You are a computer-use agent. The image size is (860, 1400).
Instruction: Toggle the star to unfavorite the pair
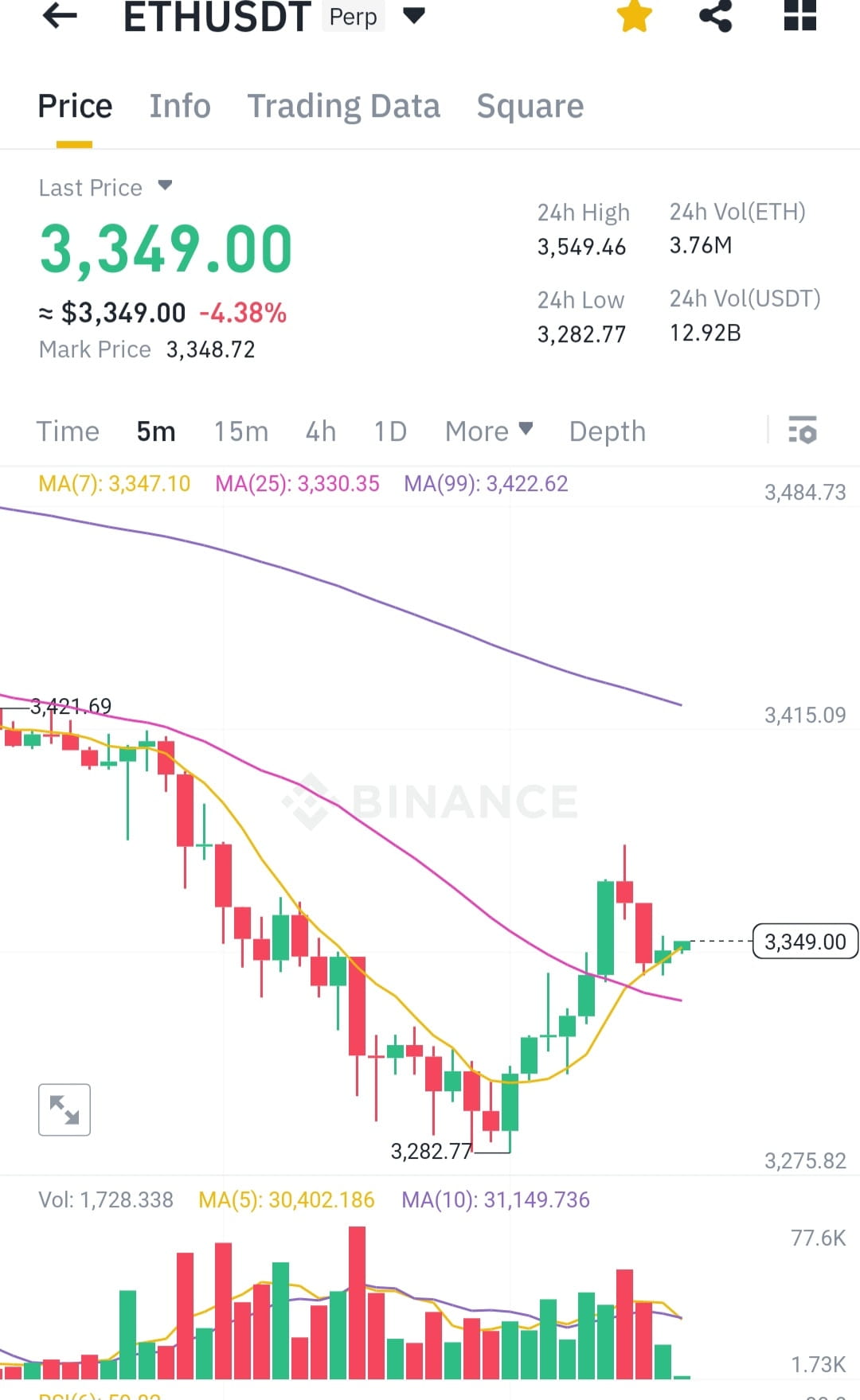pyautogui.click(x=634, y=18)
